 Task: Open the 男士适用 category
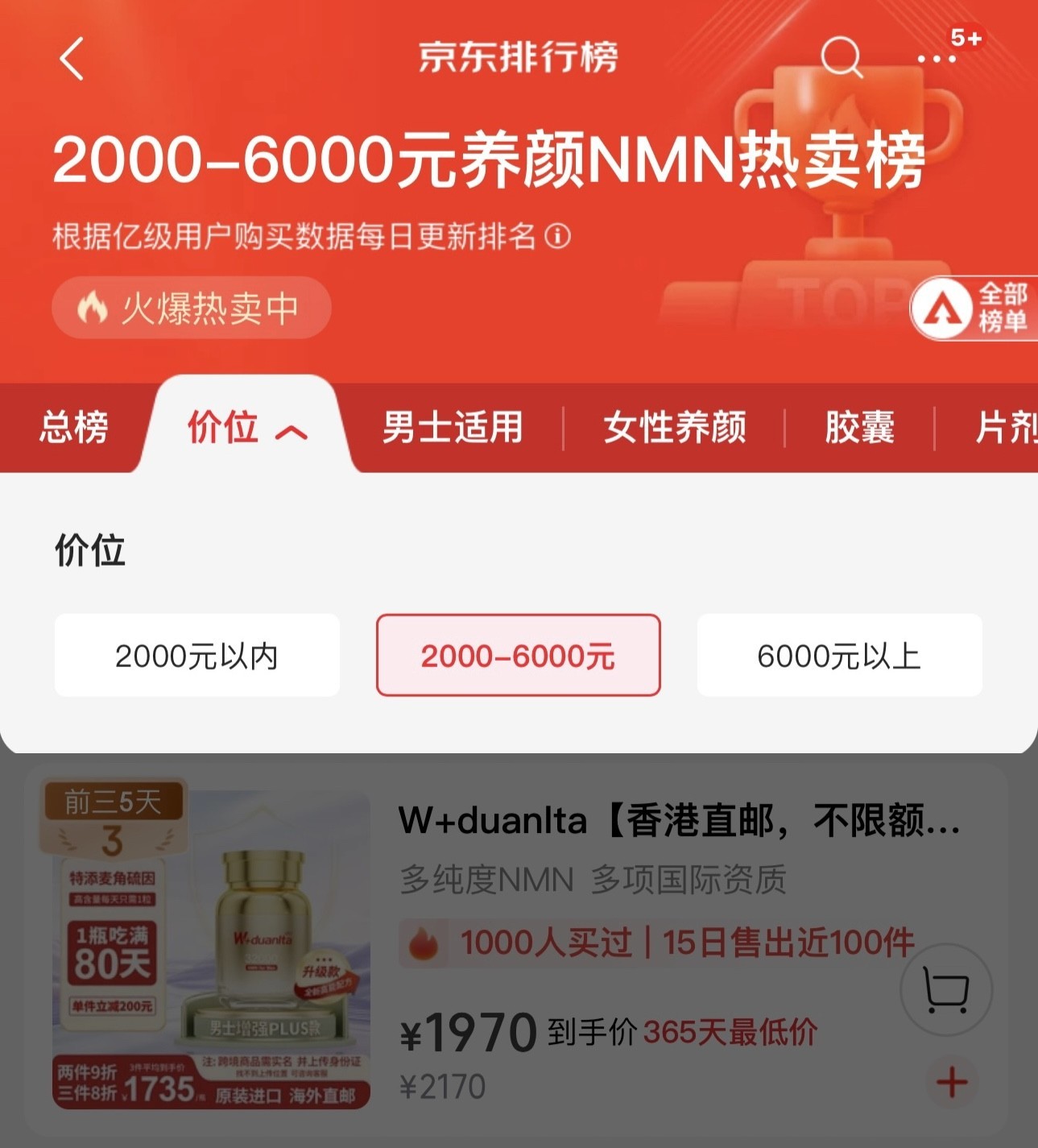point(451,428)
